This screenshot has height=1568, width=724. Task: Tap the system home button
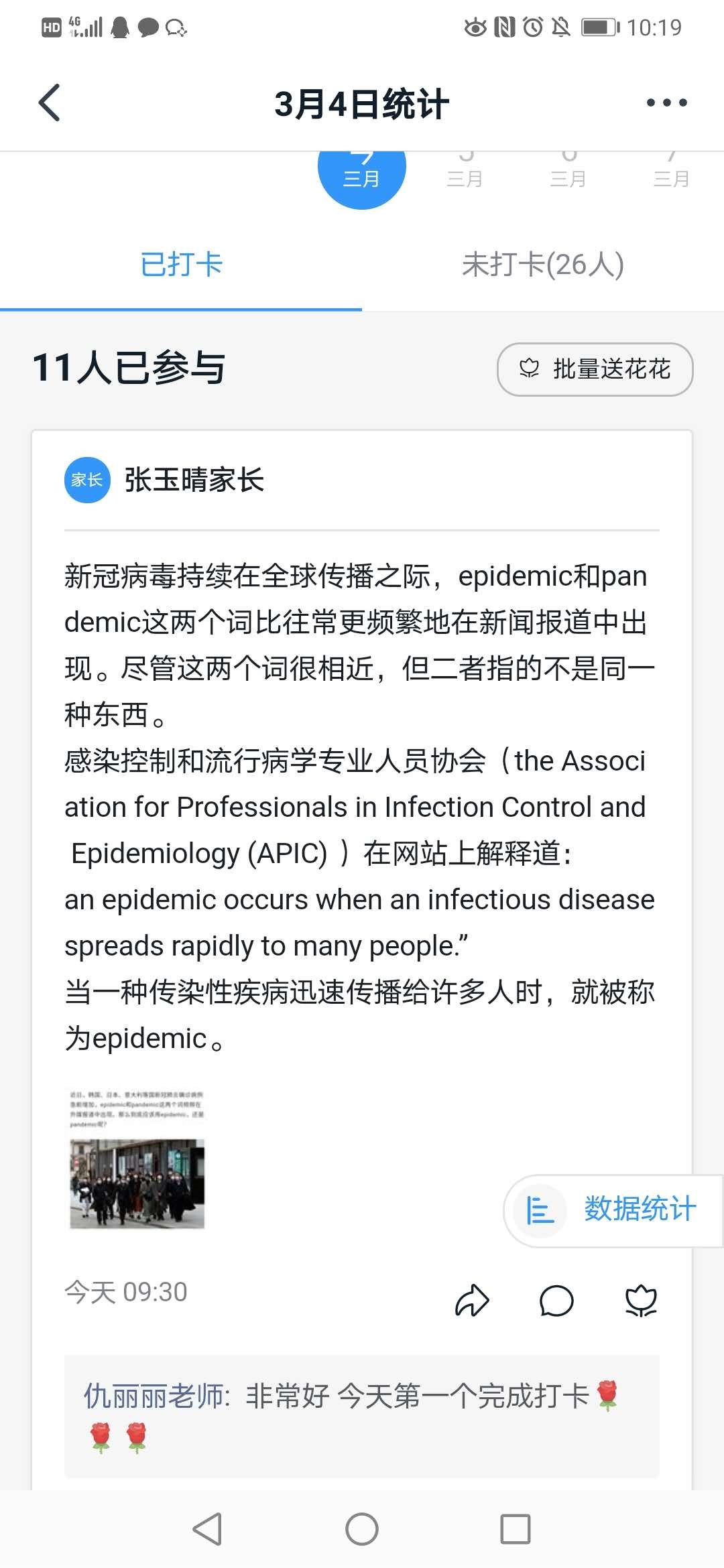(x=362, y=1530)
